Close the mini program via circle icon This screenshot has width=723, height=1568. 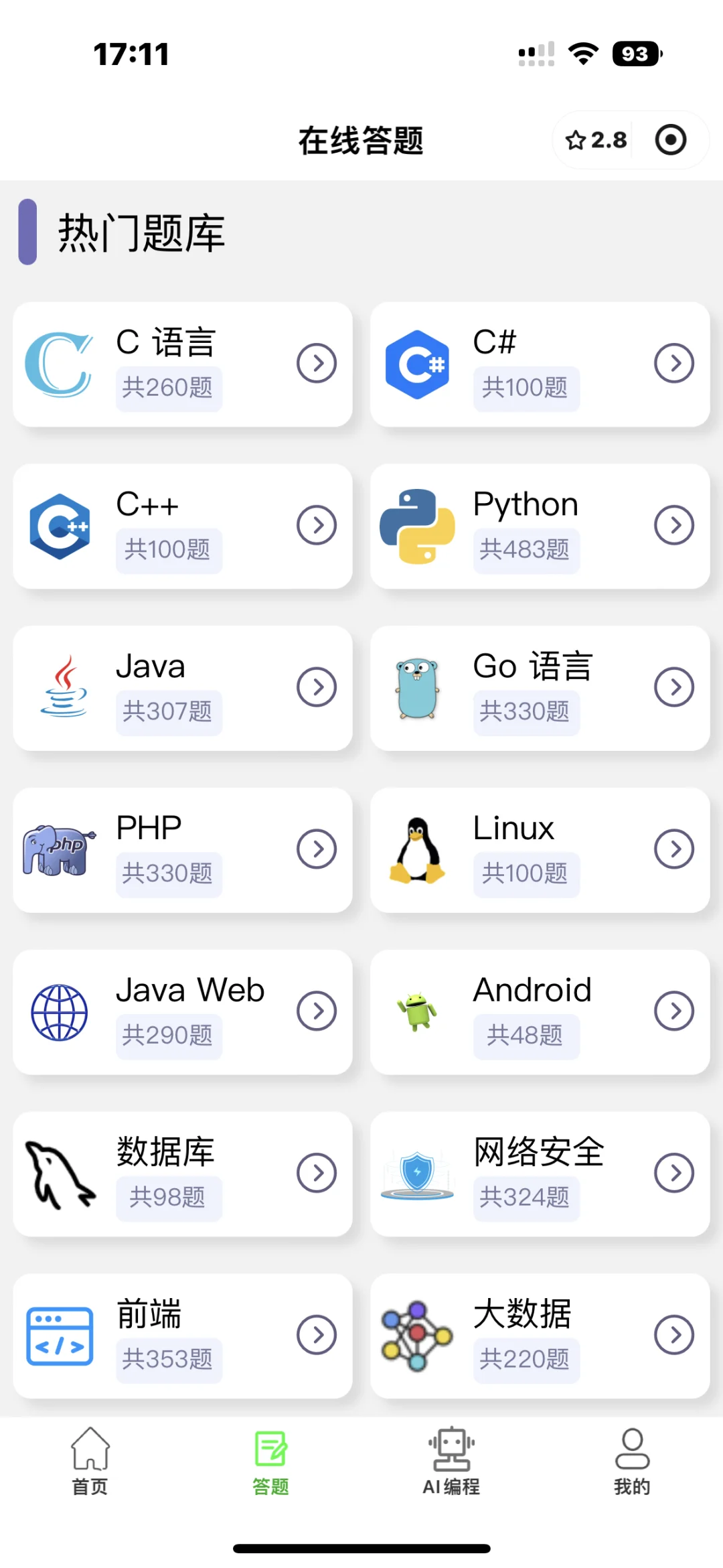671,140
